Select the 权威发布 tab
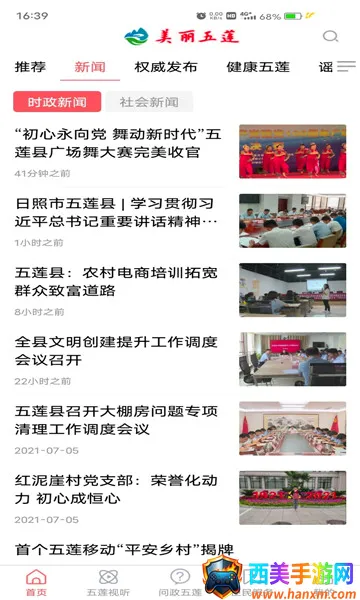Screen dimensions: 360x600 (x=166, y=67)
